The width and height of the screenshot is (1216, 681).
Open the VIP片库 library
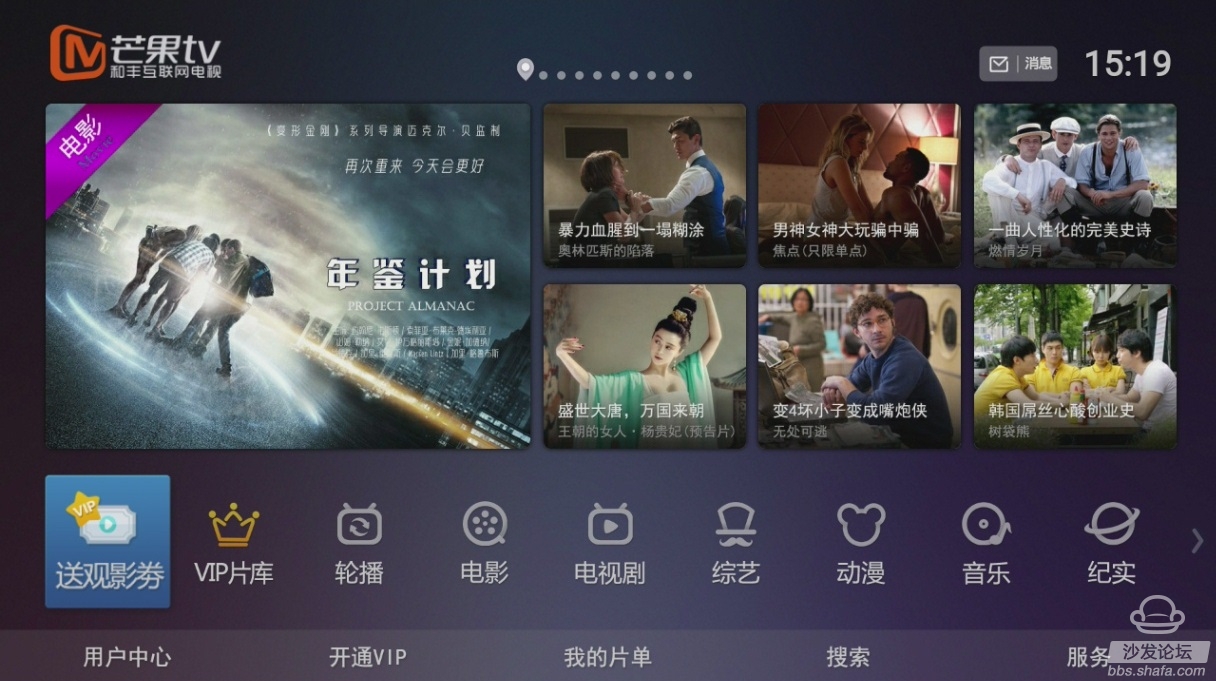[x=233, y=545]
